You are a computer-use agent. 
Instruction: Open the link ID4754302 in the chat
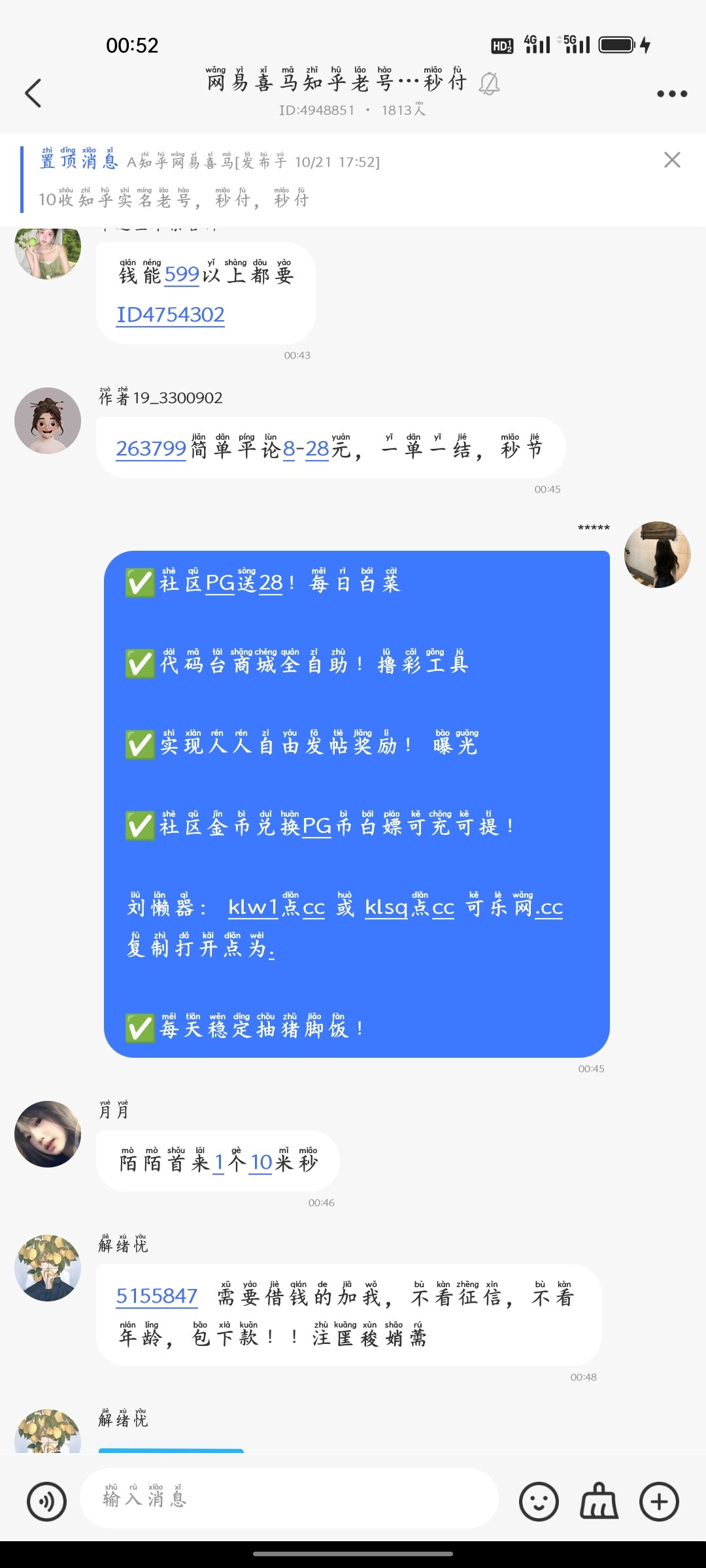point(171,316)
